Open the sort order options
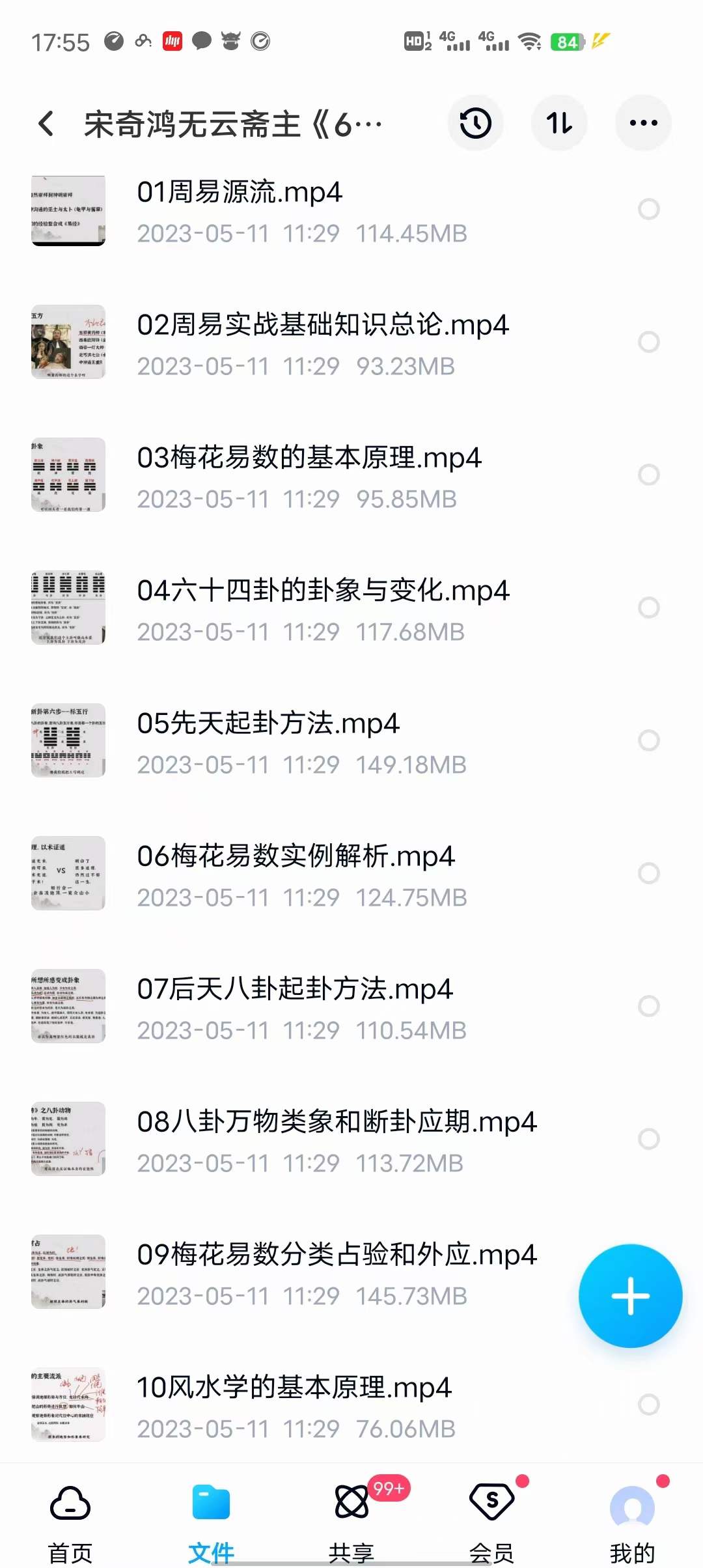 [559, 123]
